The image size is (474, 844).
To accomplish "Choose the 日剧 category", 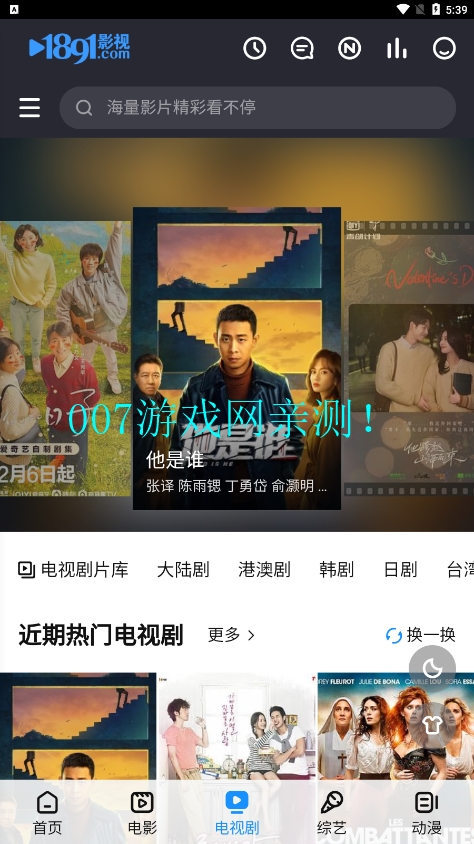I will pos(400,569).
